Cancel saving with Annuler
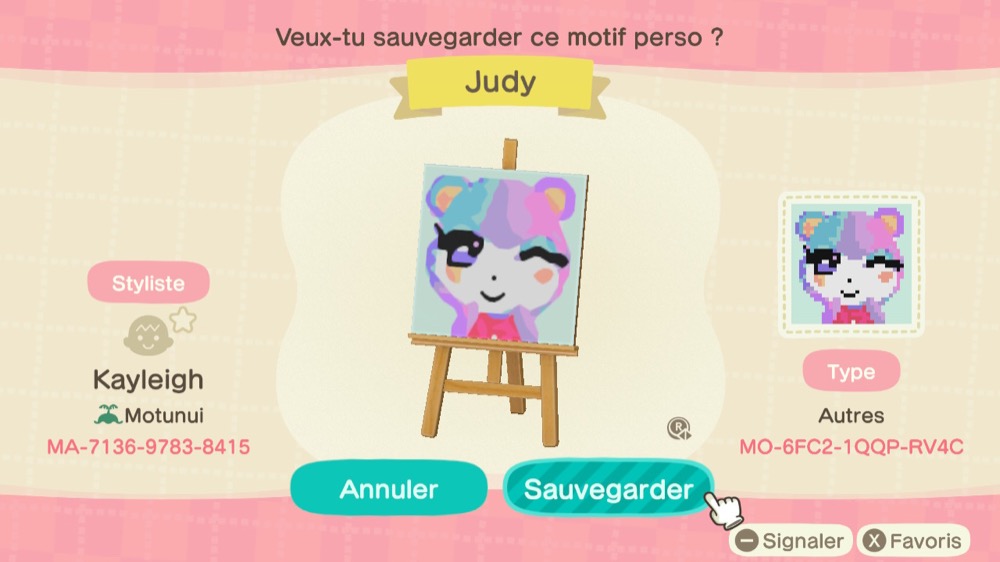Viewport: 1000px width, 562px height. 388,489
